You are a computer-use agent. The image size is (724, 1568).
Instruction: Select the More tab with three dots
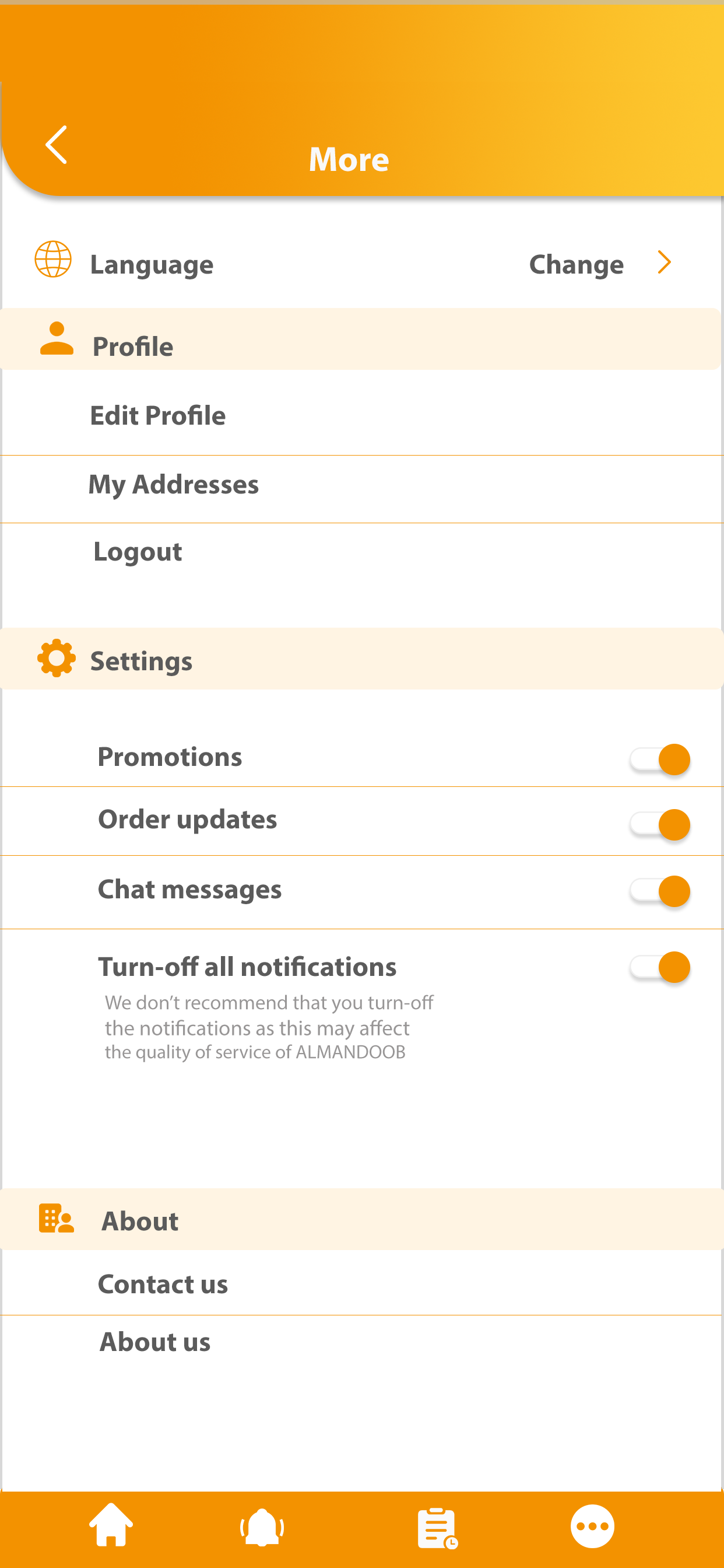click(x=592, y=1526)
